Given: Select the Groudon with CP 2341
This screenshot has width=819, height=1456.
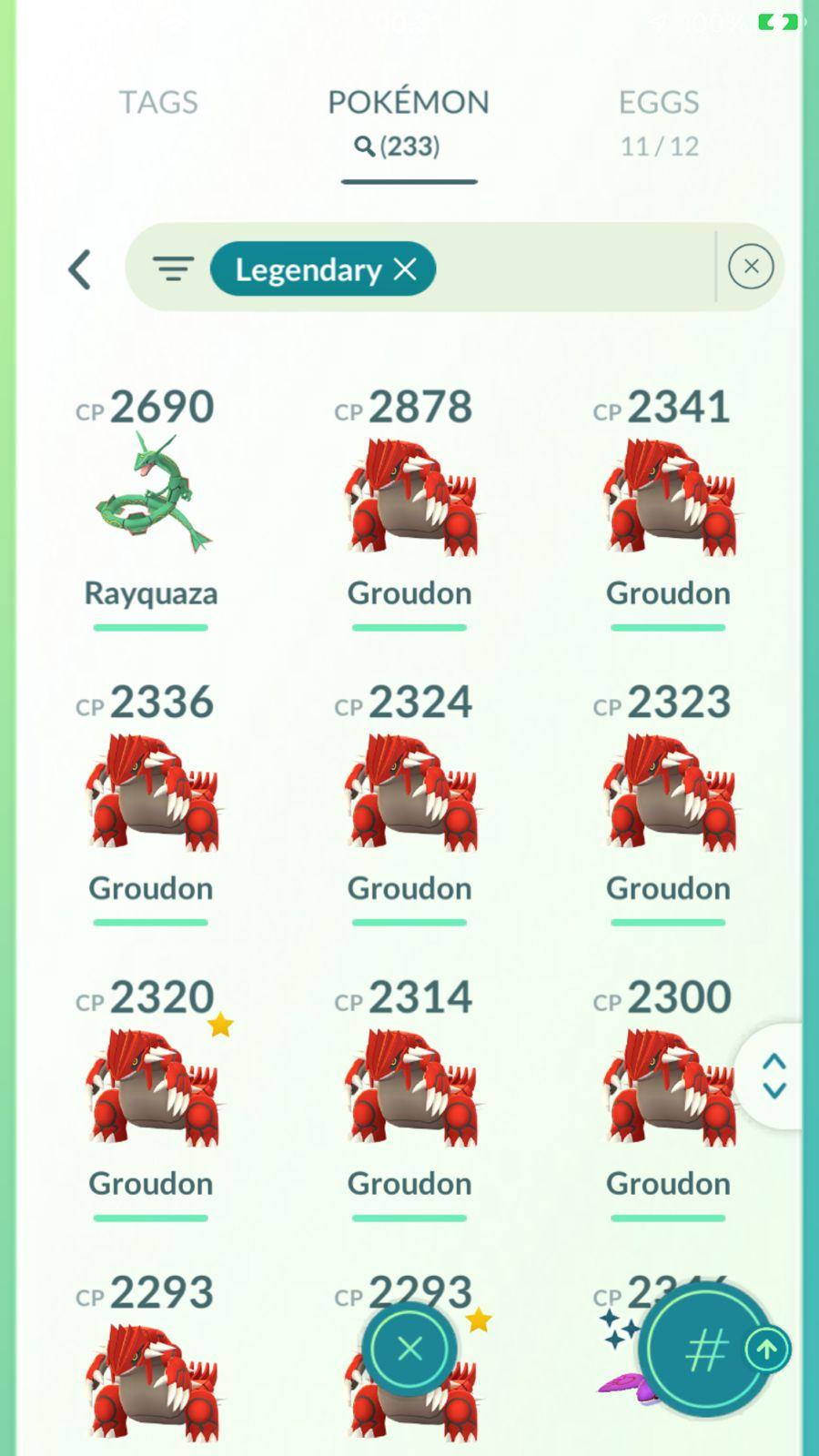Looking at the screenshot, I should pyautogui.click(x=668, y=496).
